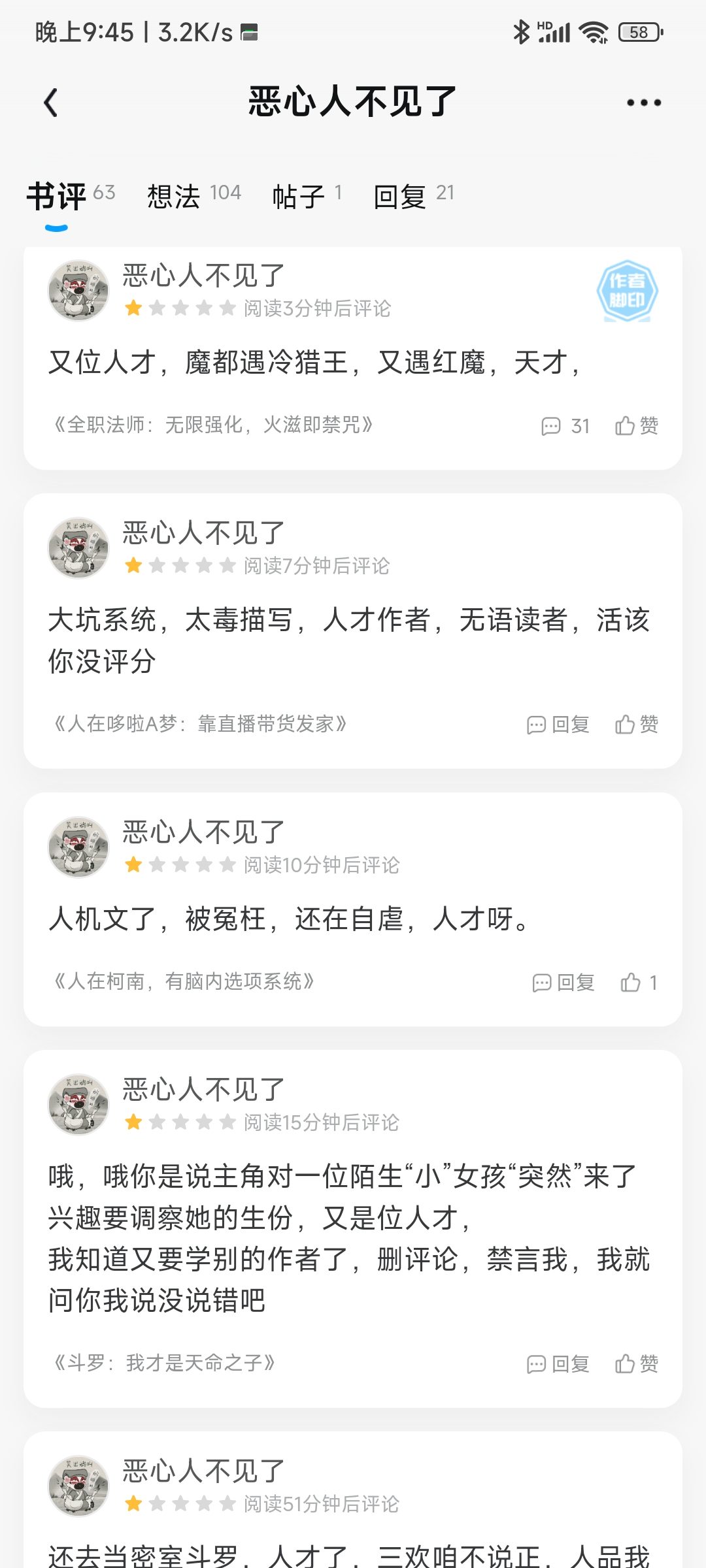Image resolution: width=706 pixels, height=1568 pixels.
Task: Like the review of 人在哆啦A梦
Action: 636,724
